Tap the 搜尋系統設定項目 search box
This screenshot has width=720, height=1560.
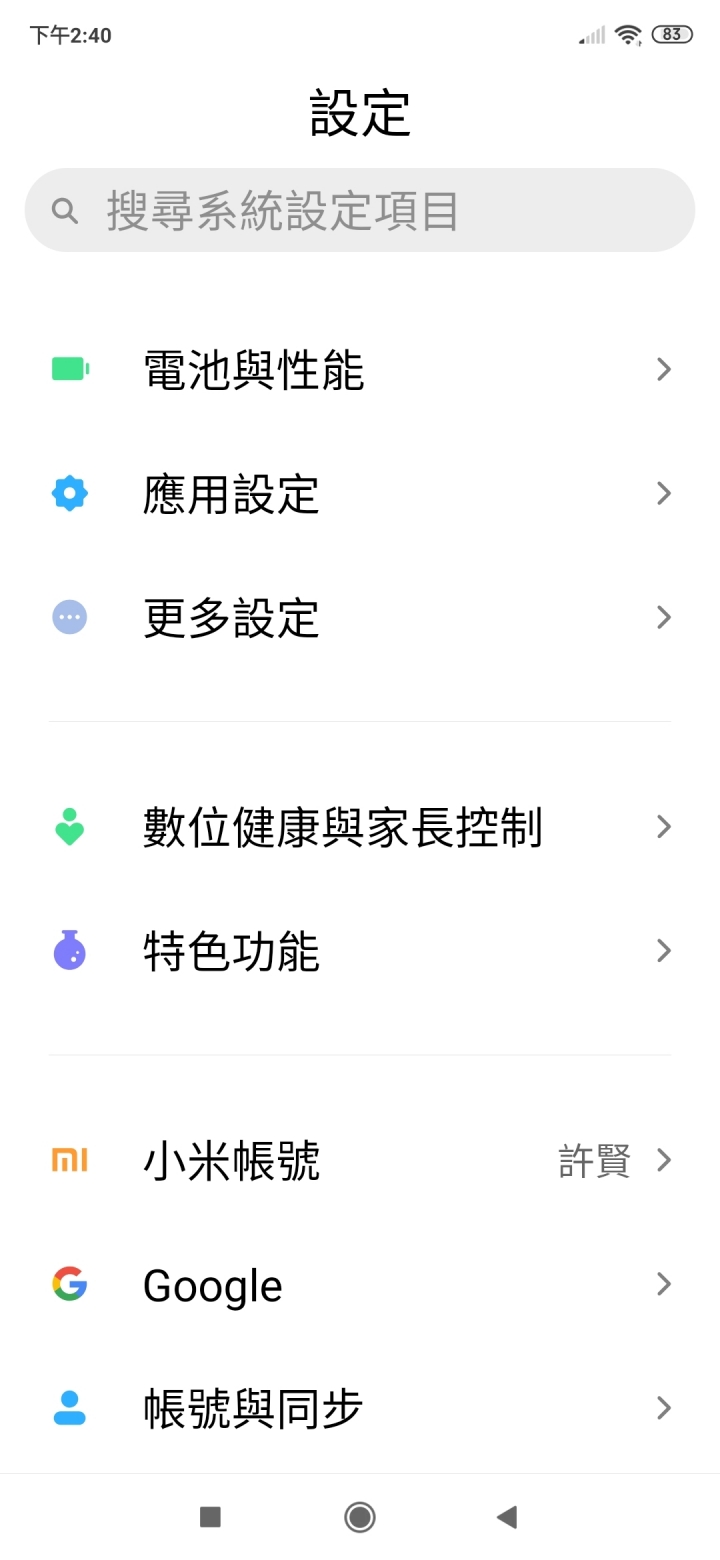360,210
